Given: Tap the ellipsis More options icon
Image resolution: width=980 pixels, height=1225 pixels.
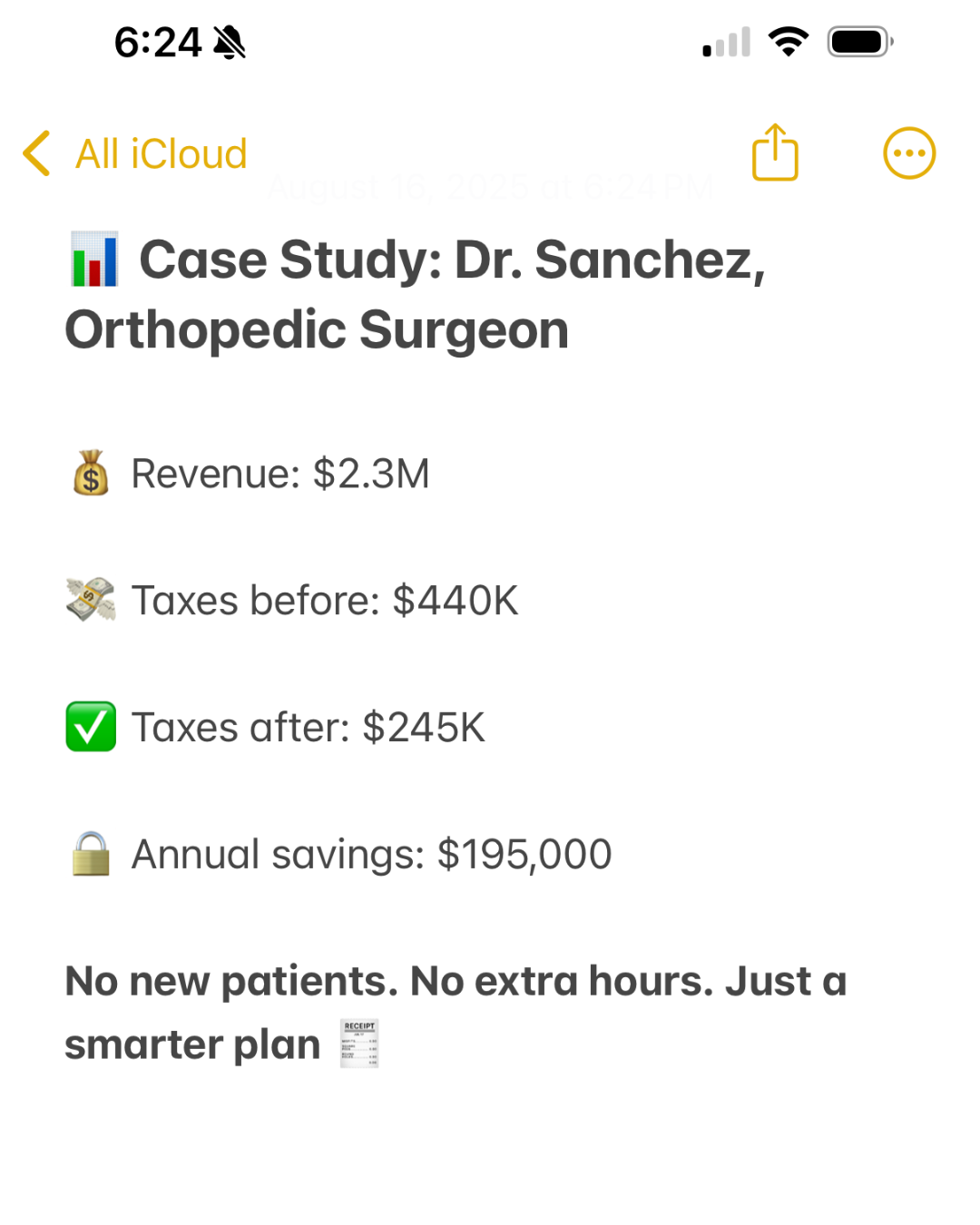Looking at the screenshot, I should point(909,152).
